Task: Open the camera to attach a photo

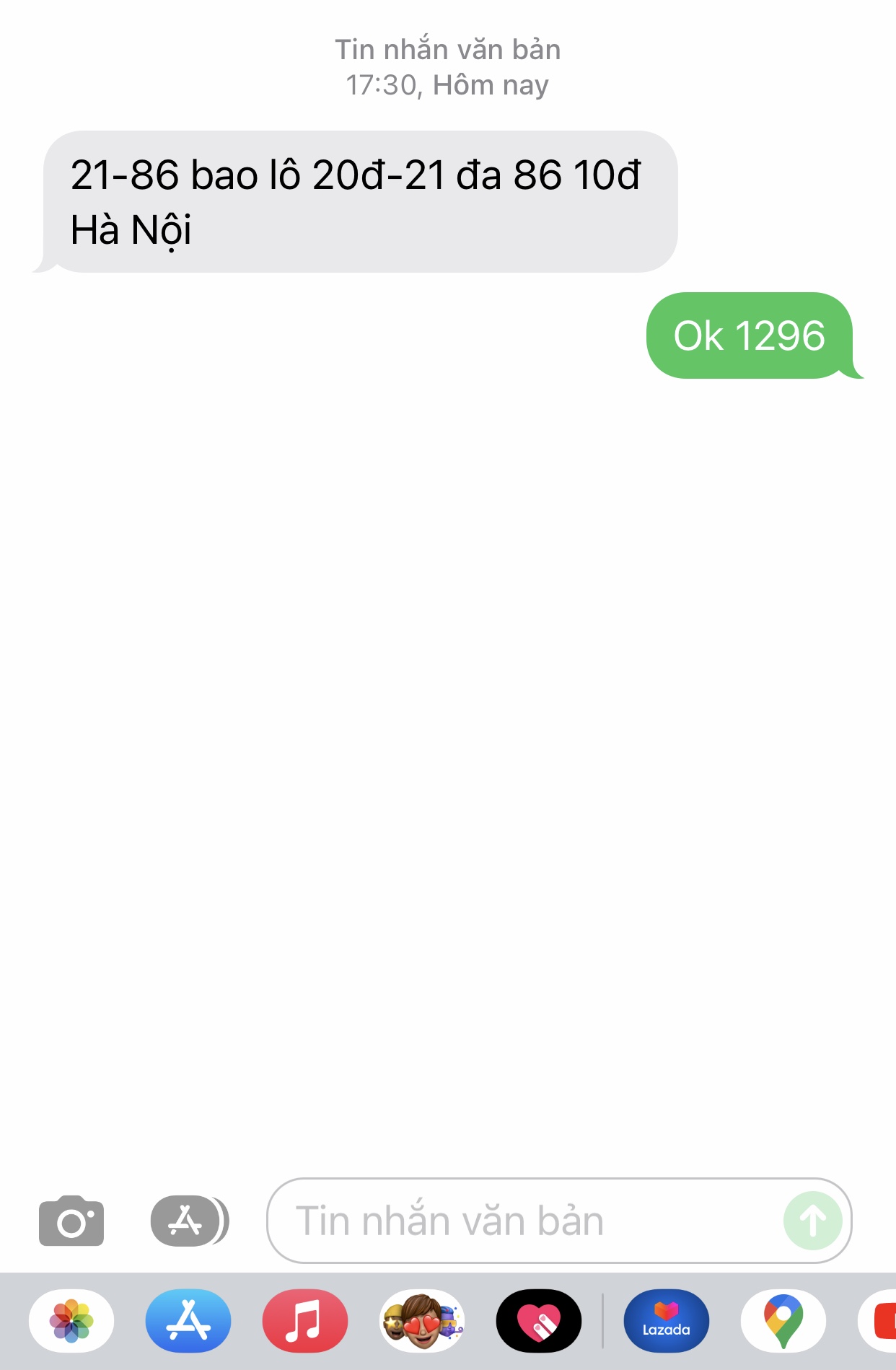Action: 71,1221
